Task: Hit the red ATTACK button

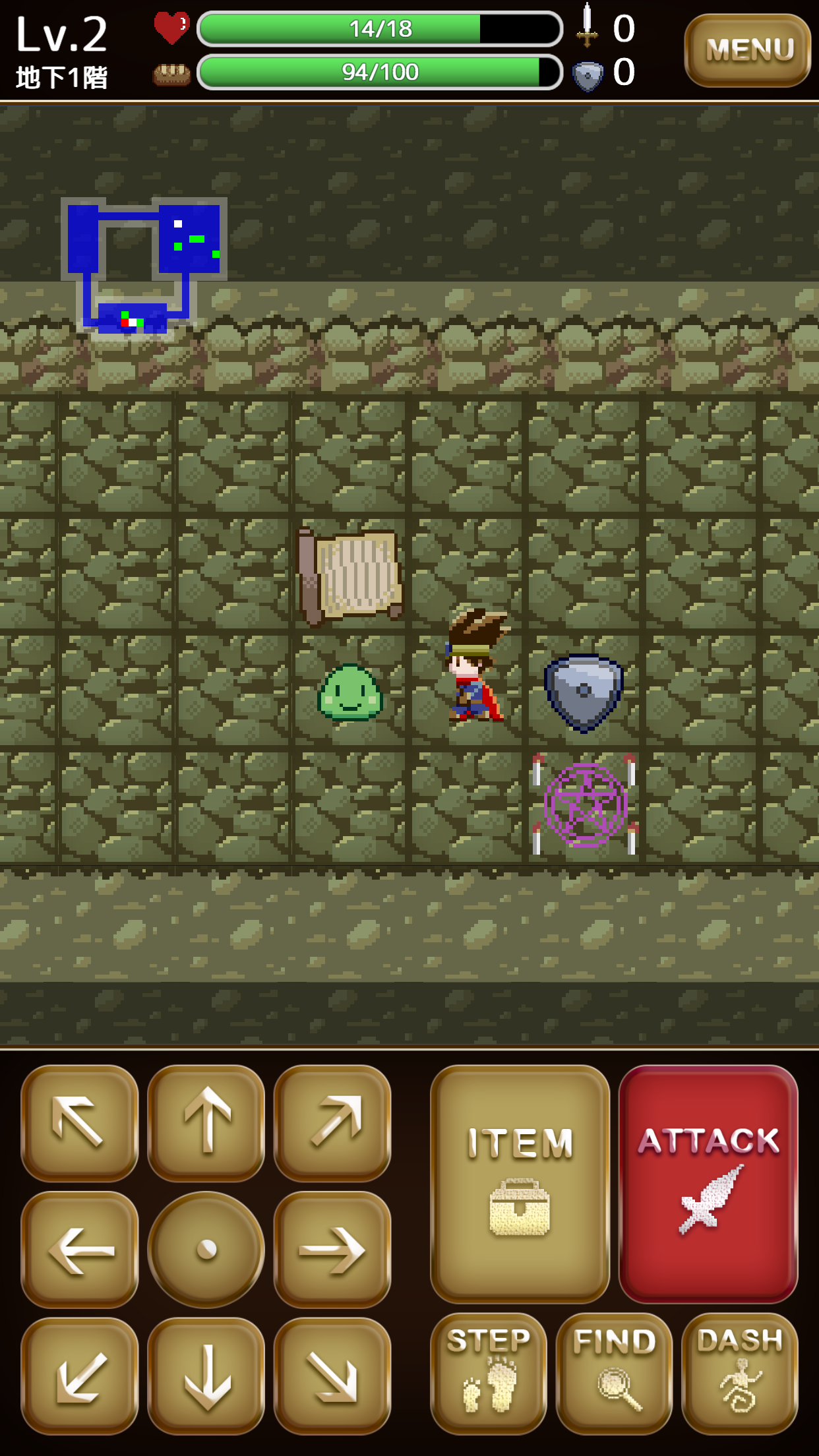Action: tap(708, 1183)
